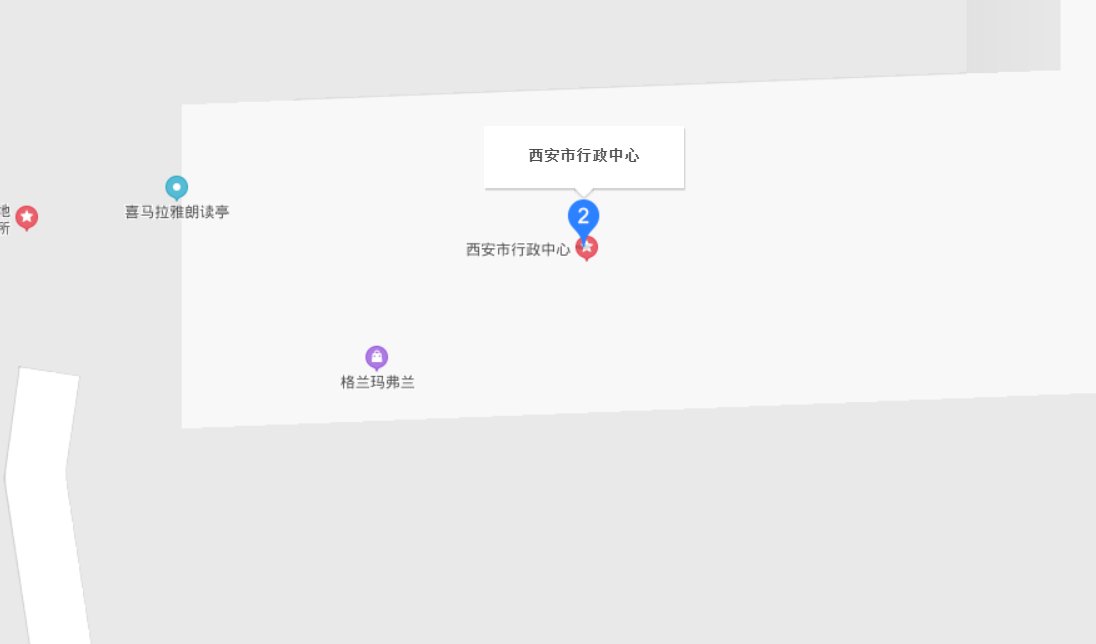The image size is (1096, 644).
Task: Open the 西安市行政中心 info popup
Action: pyautogui.click(x=584, y=156)
